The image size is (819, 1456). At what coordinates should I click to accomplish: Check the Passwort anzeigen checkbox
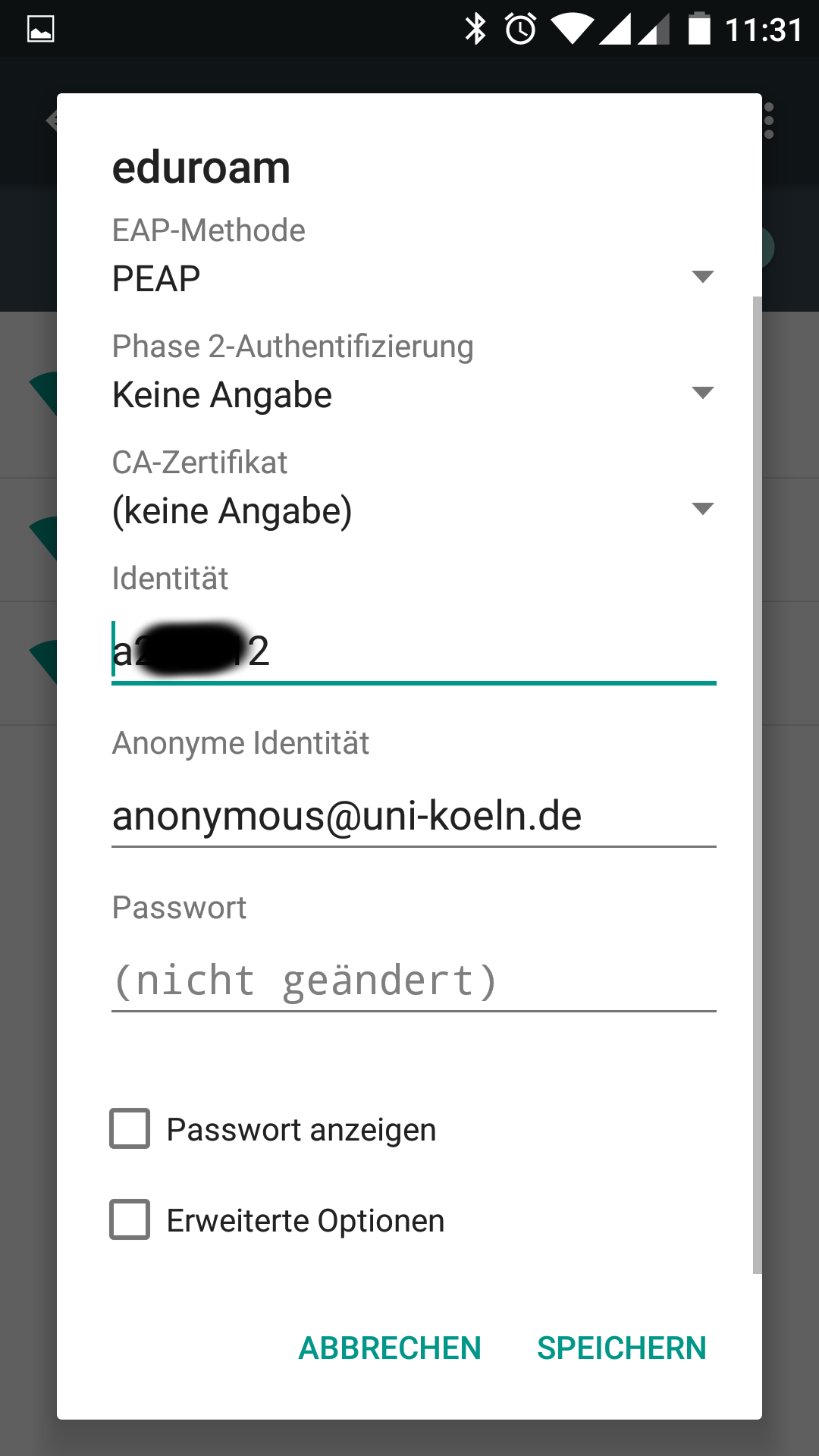(130, 1128)
